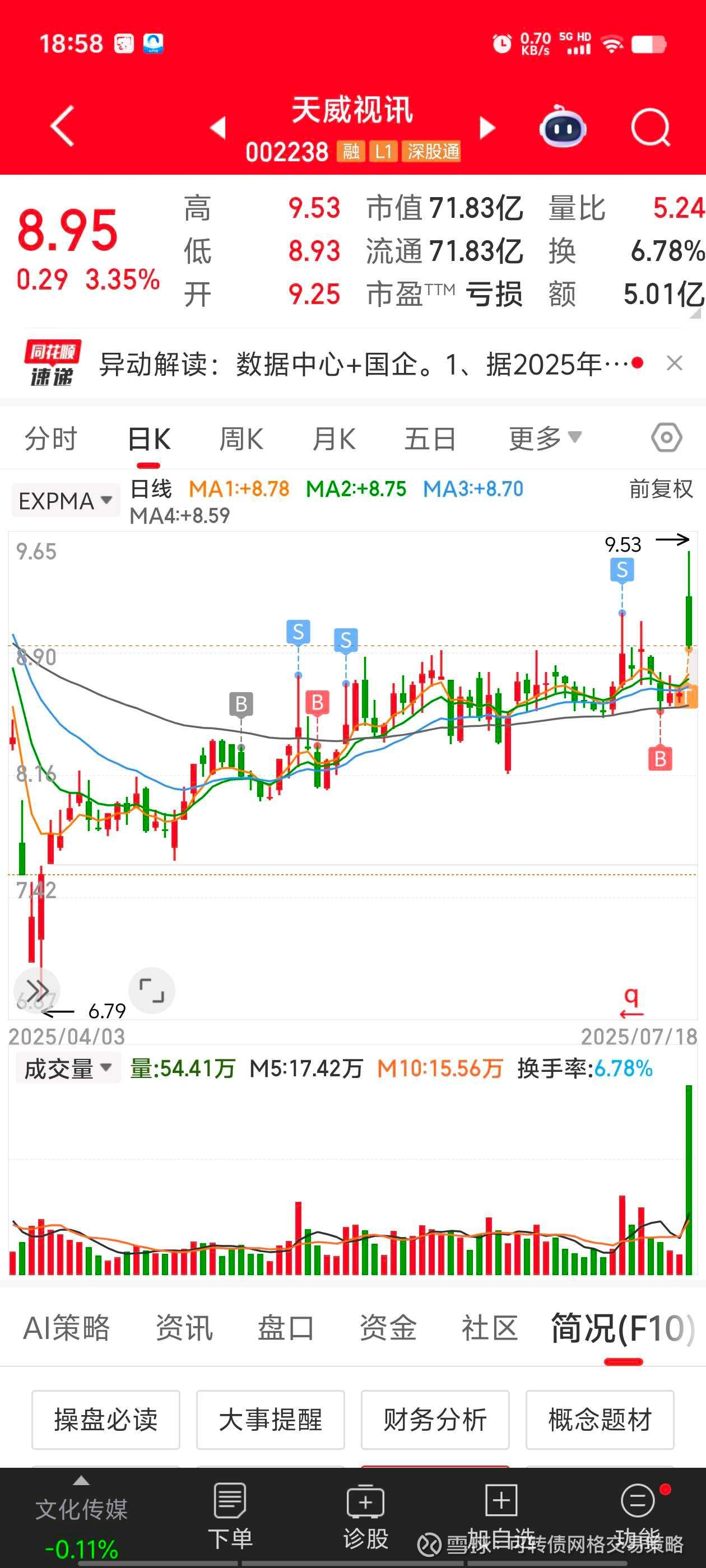Switch to the 分时 chart tab

click(50, 439)
